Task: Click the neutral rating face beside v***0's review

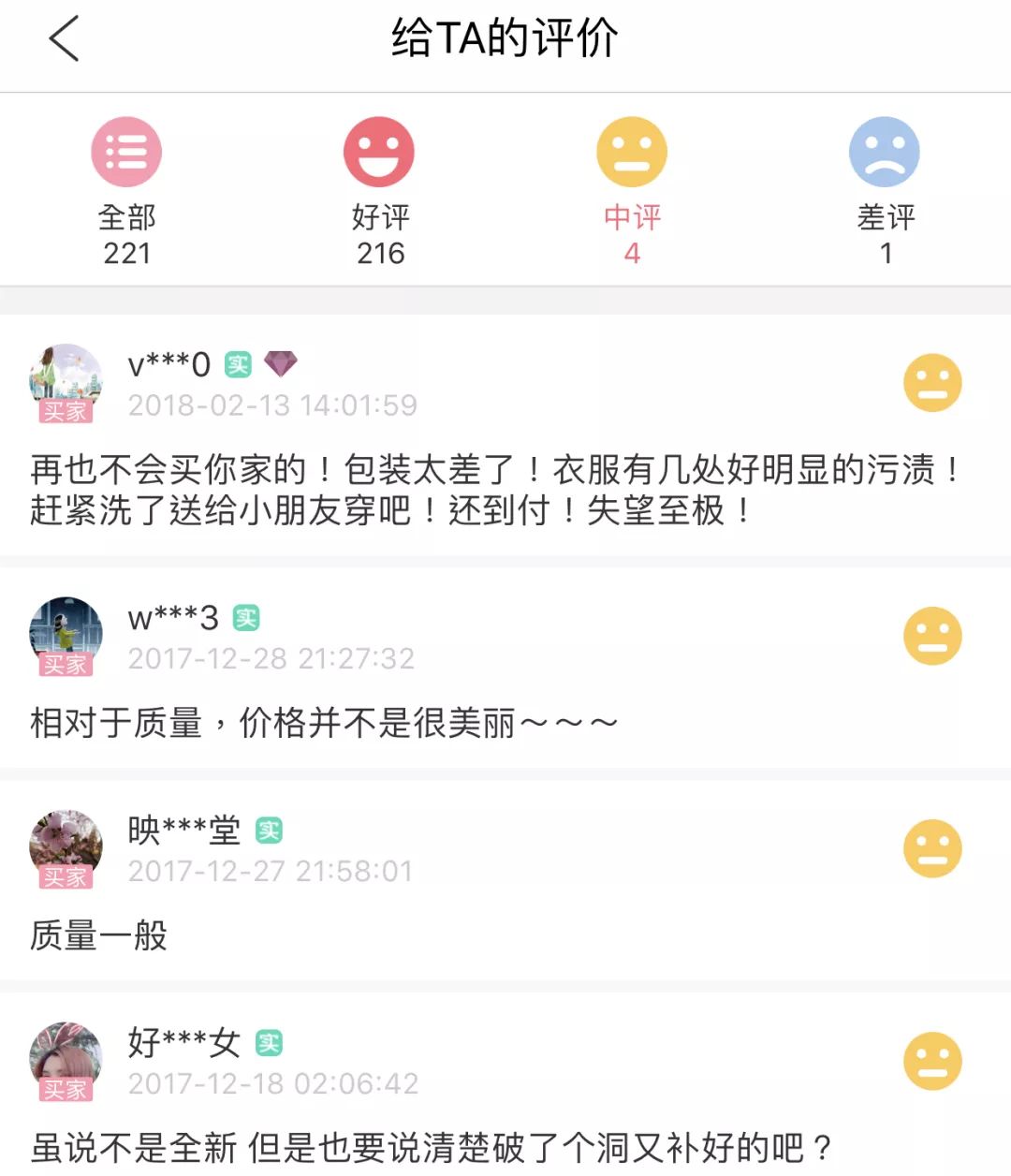Action: [x=932, y=384]
